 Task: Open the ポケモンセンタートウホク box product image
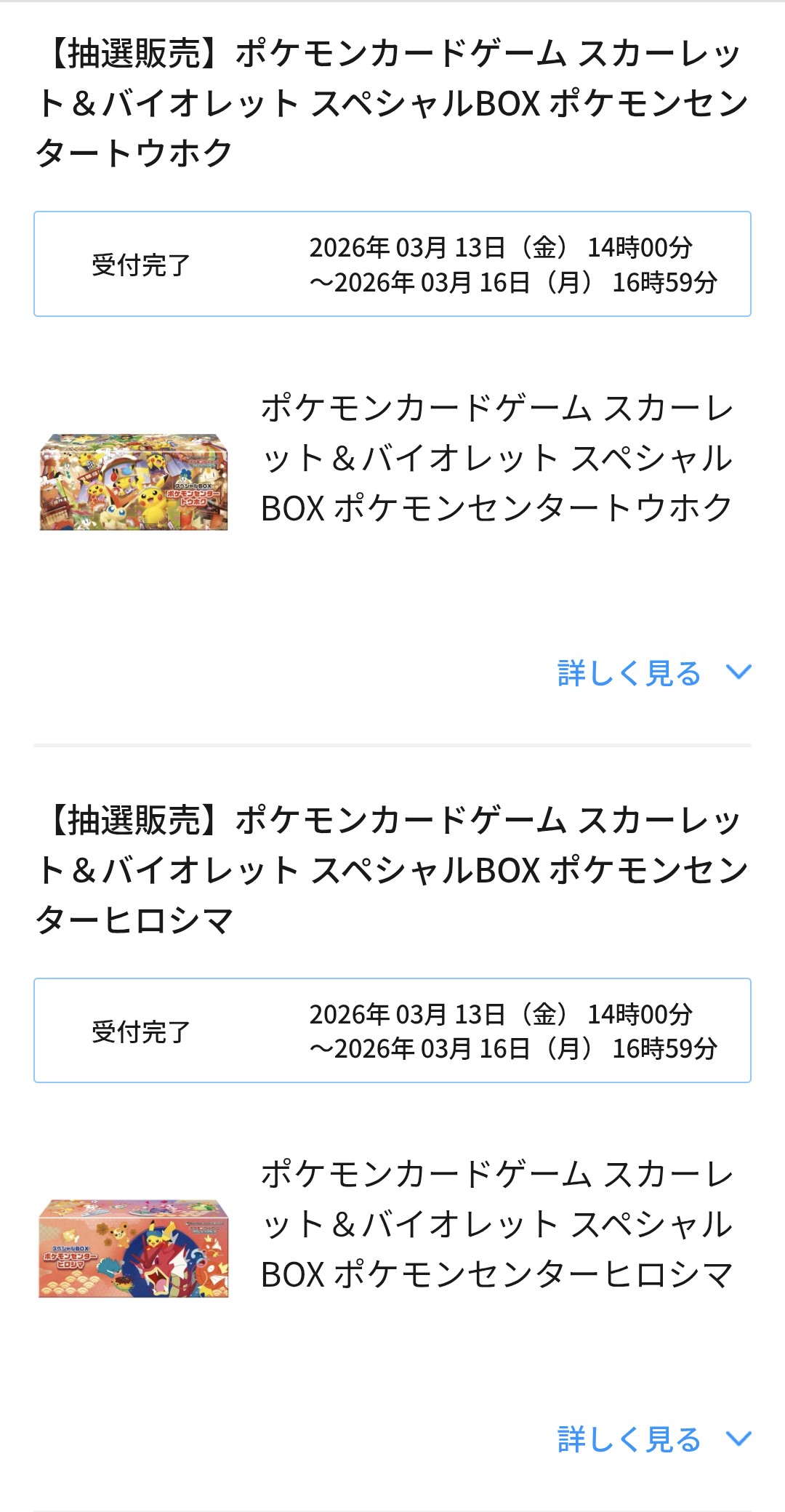134,482
